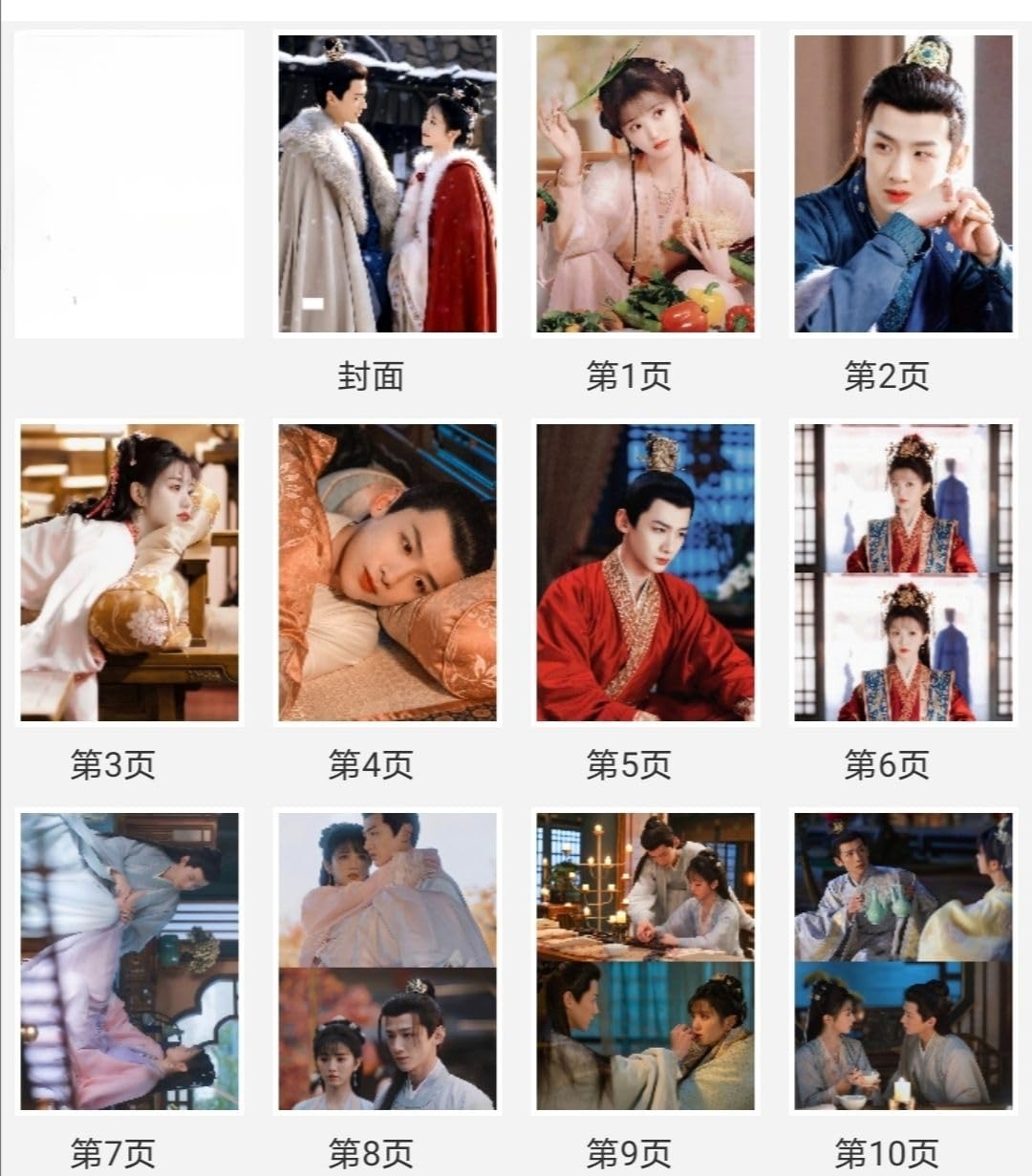This screenshot has height=1176, width=1032.
Task: Select the 第6页 label text
Action: pos(888,765)
